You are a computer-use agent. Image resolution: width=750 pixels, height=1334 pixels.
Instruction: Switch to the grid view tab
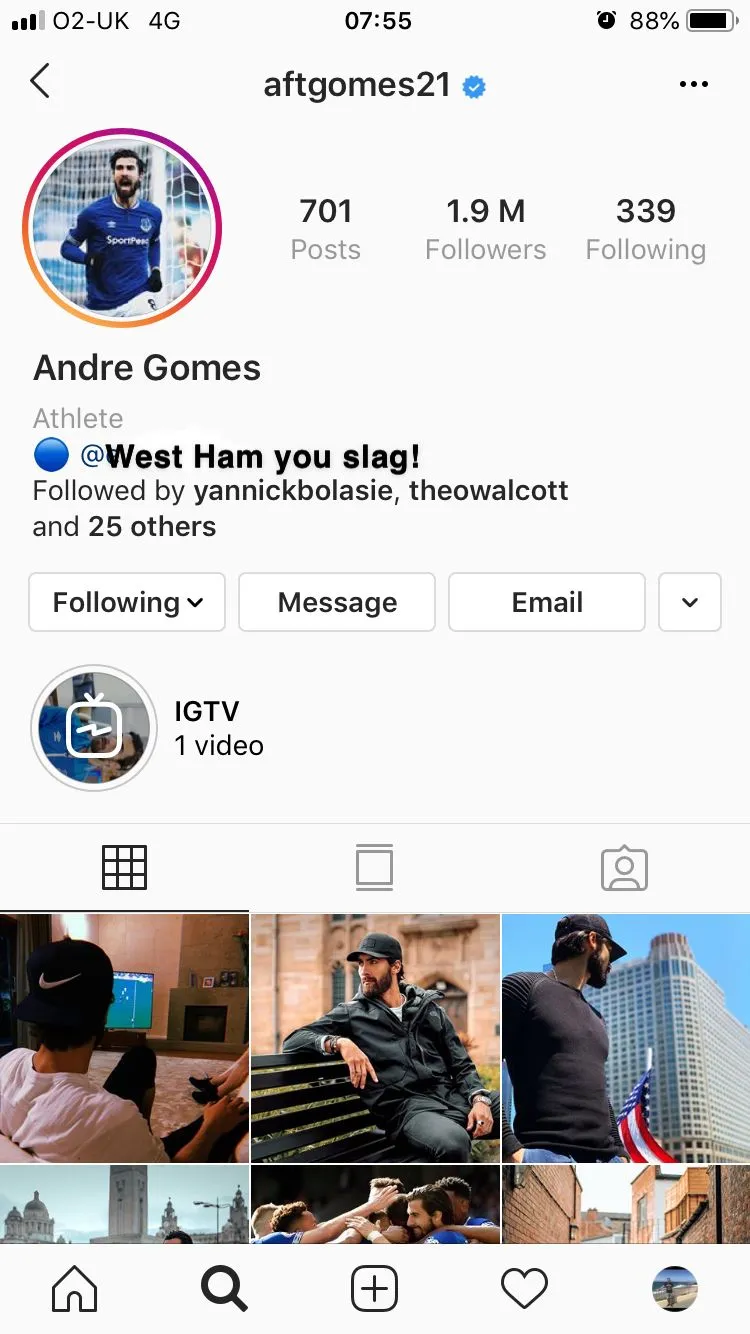[x=125, y=867]
